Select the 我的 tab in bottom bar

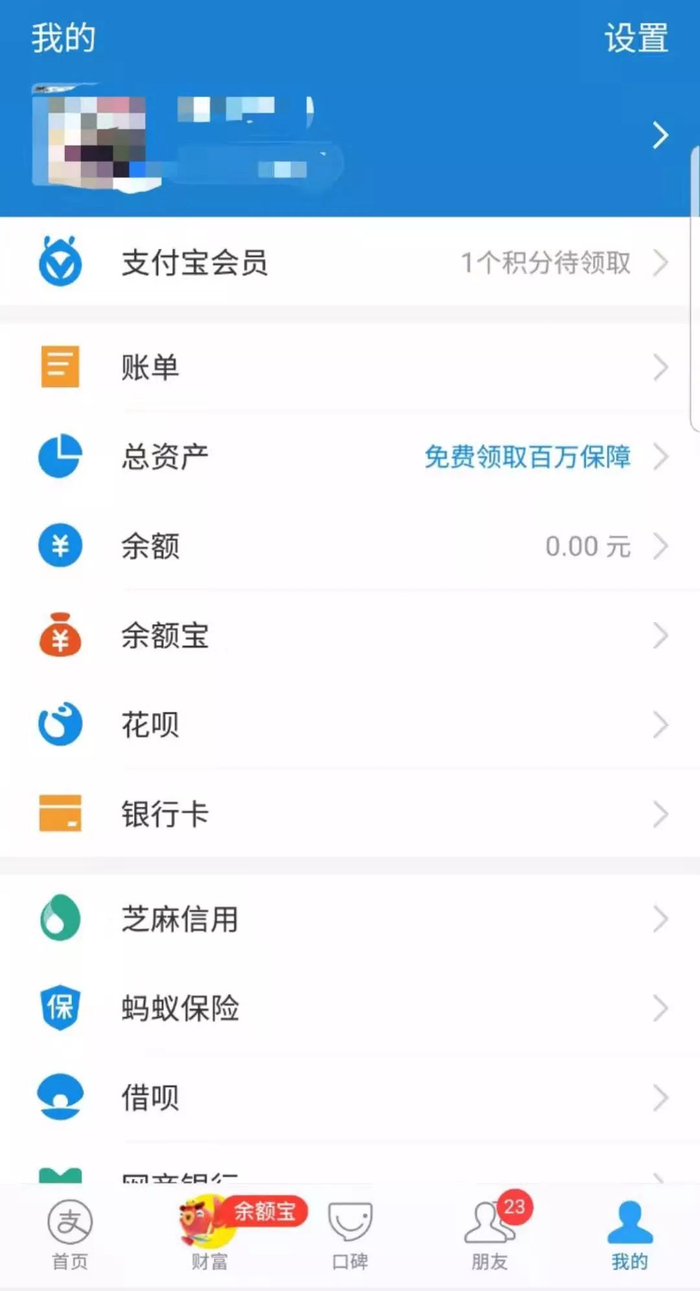coord(630,1236)
